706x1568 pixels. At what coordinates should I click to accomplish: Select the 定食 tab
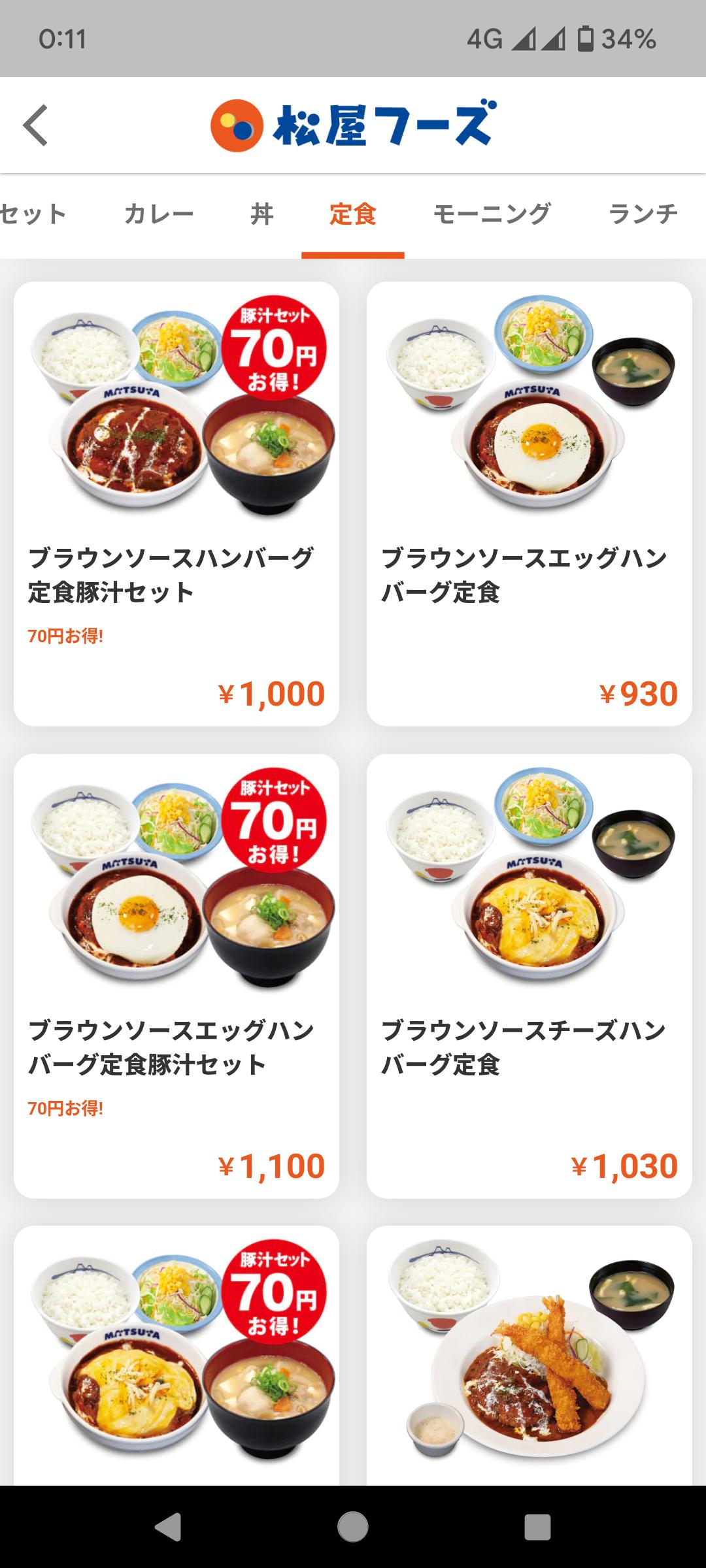(352, 214)
